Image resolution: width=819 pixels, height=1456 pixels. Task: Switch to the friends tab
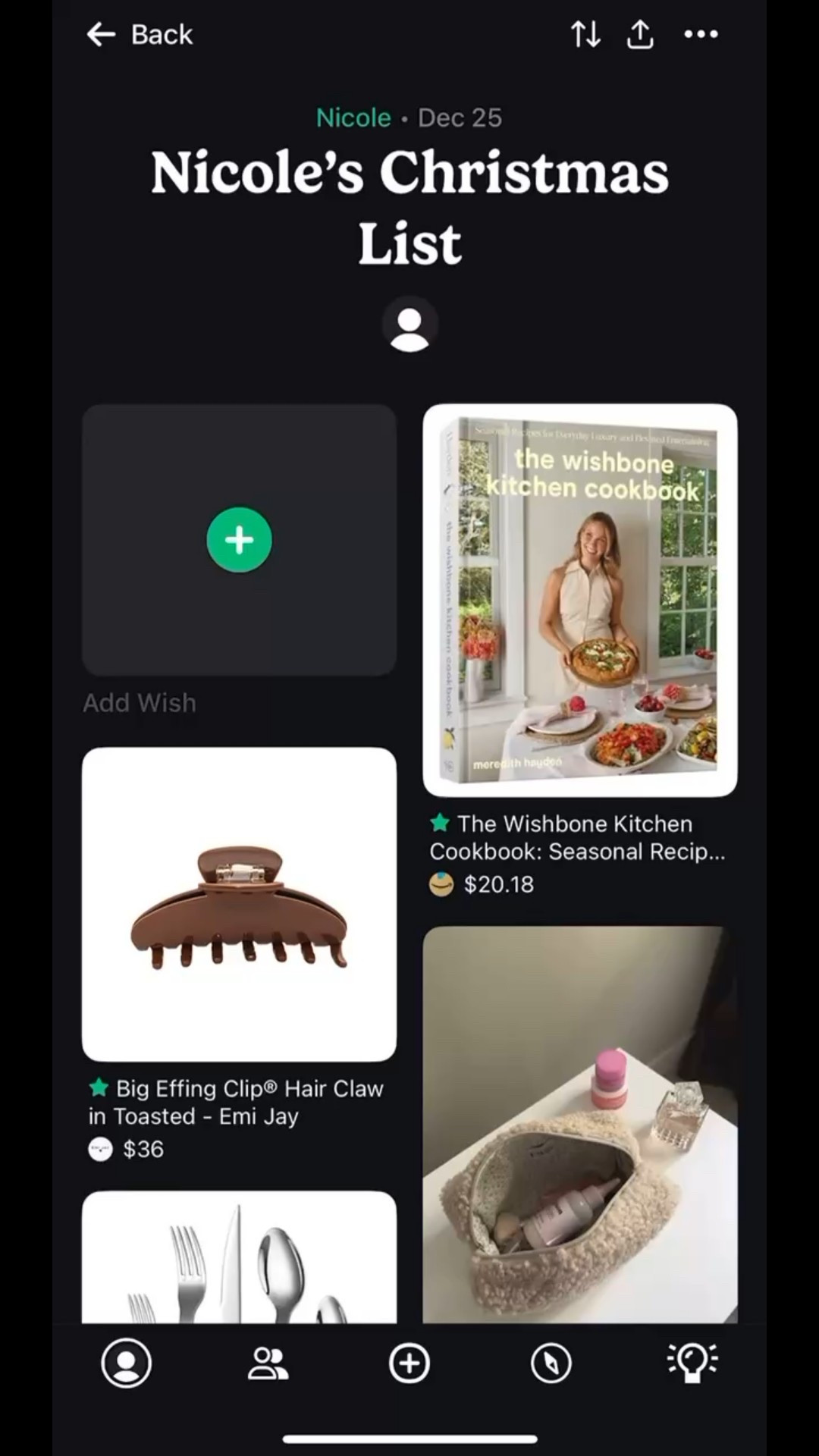268,1363
